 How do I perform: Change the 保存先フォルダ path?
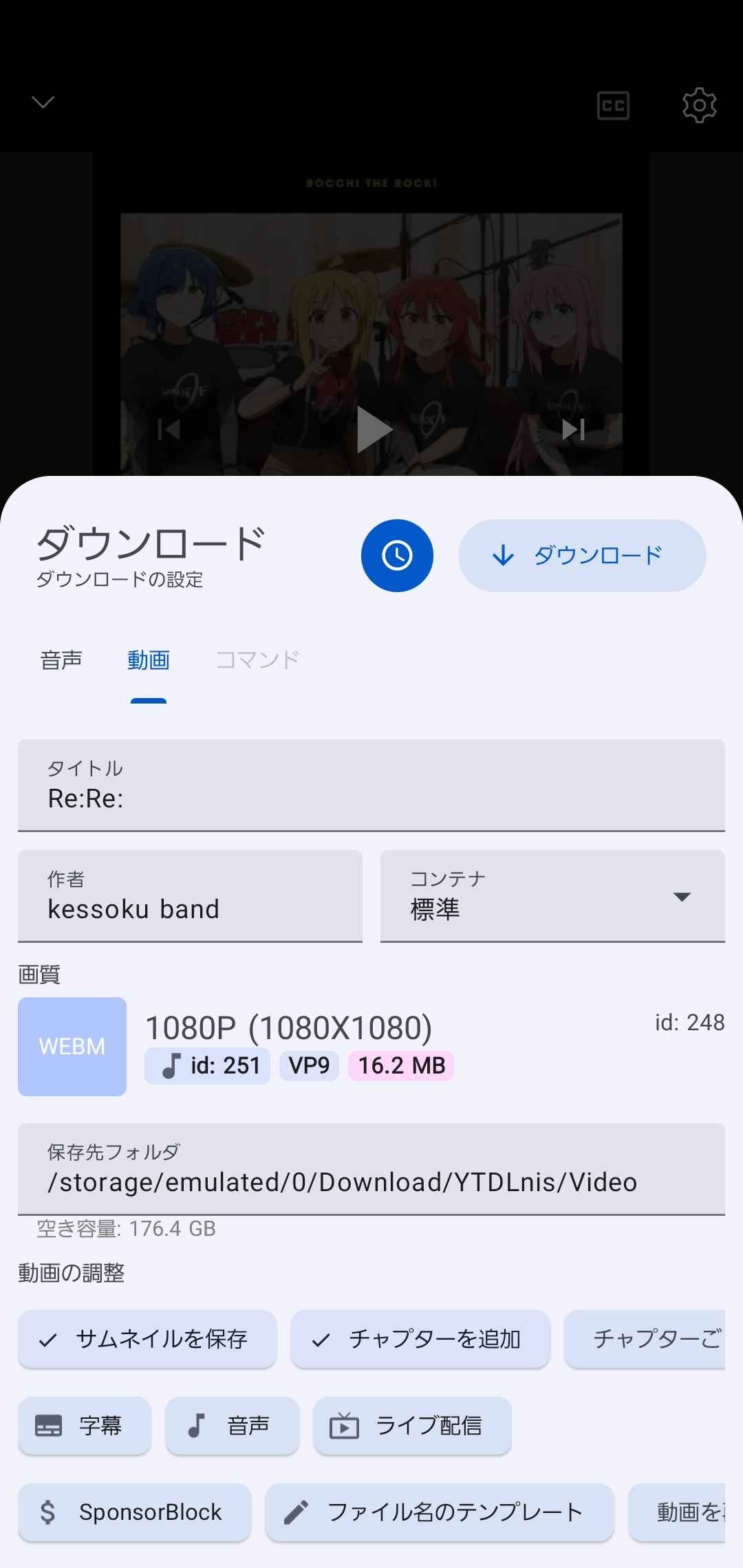click(371, 1169)
